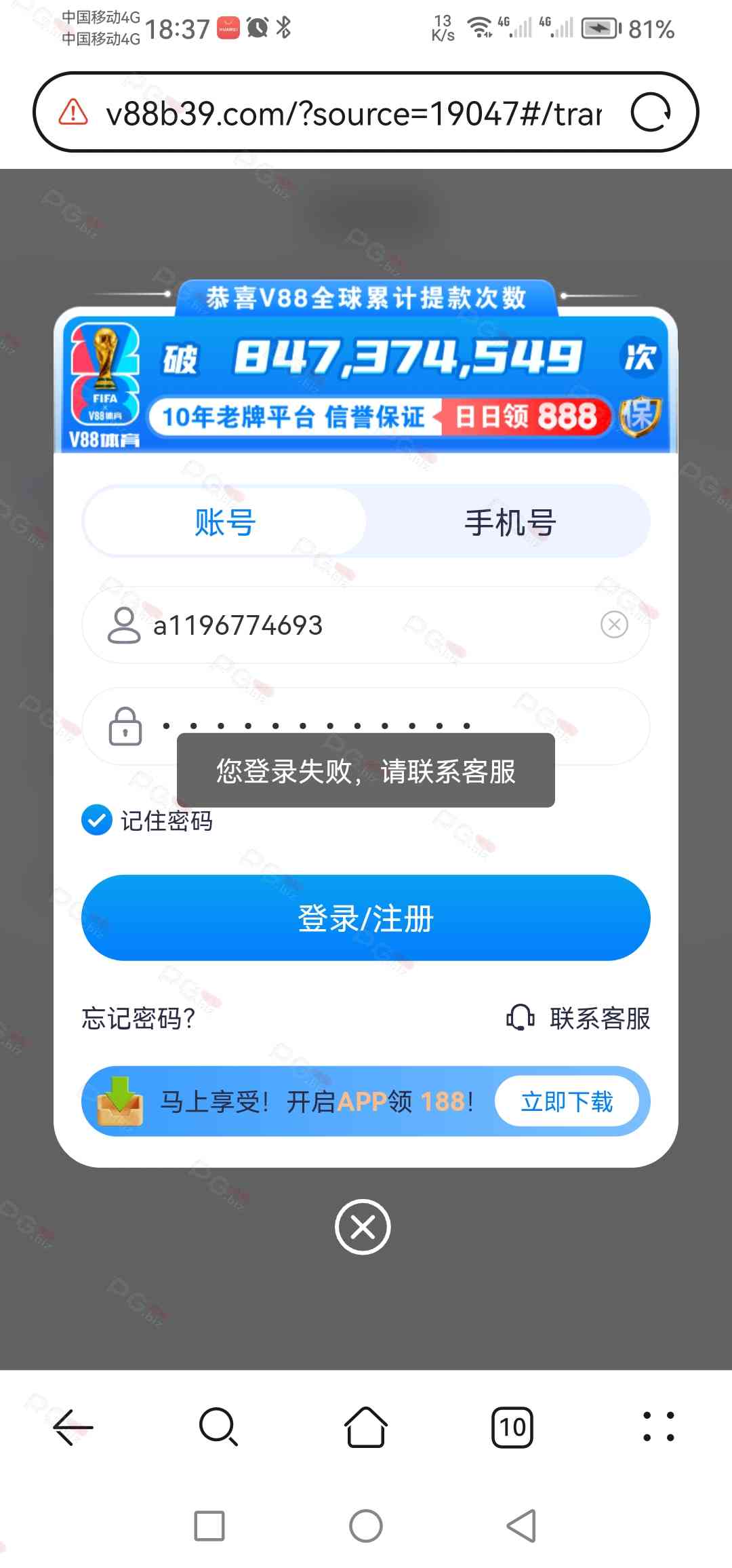Go back with the browser back arrow

pos(73,1427)
